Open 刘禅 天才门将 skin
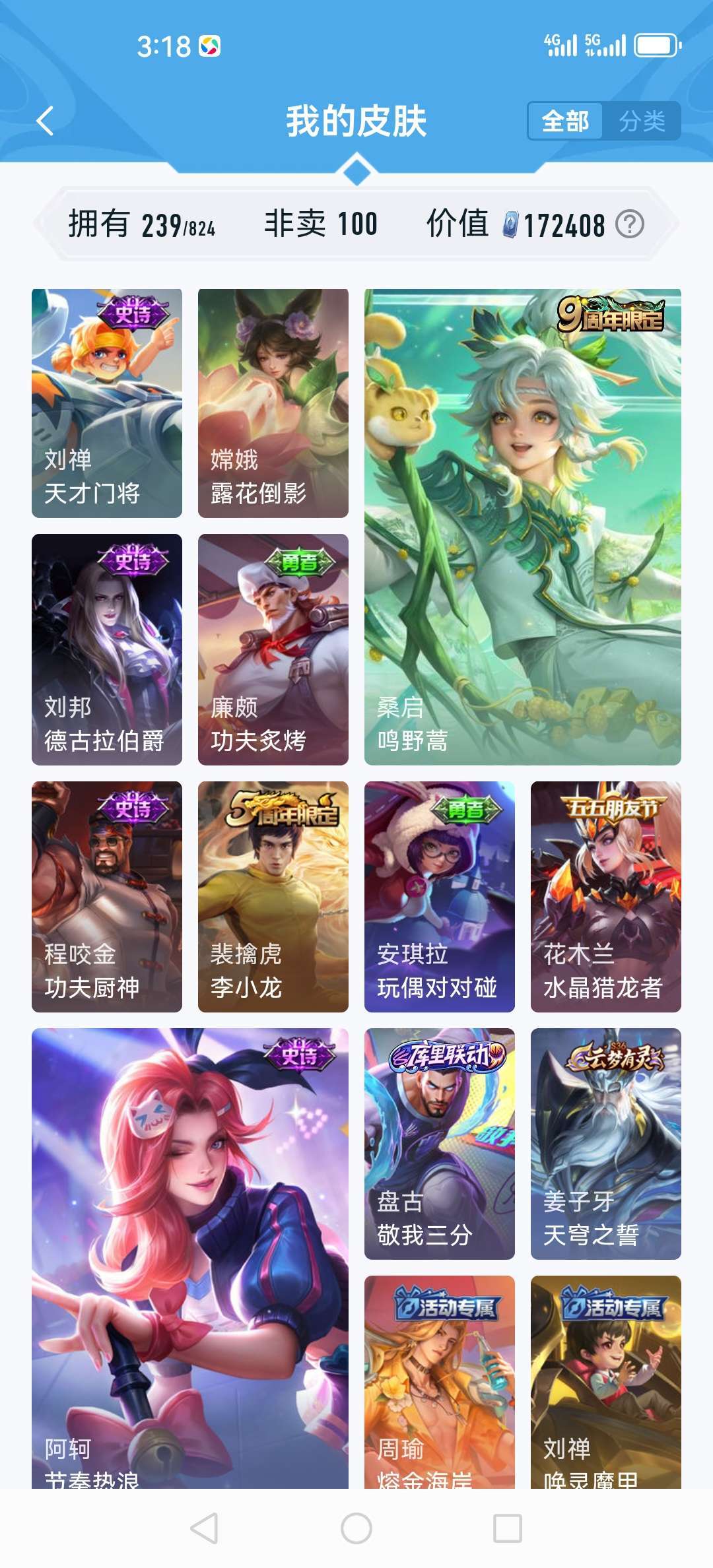This screenshot has width=713, height=1568. click(107, 403)
